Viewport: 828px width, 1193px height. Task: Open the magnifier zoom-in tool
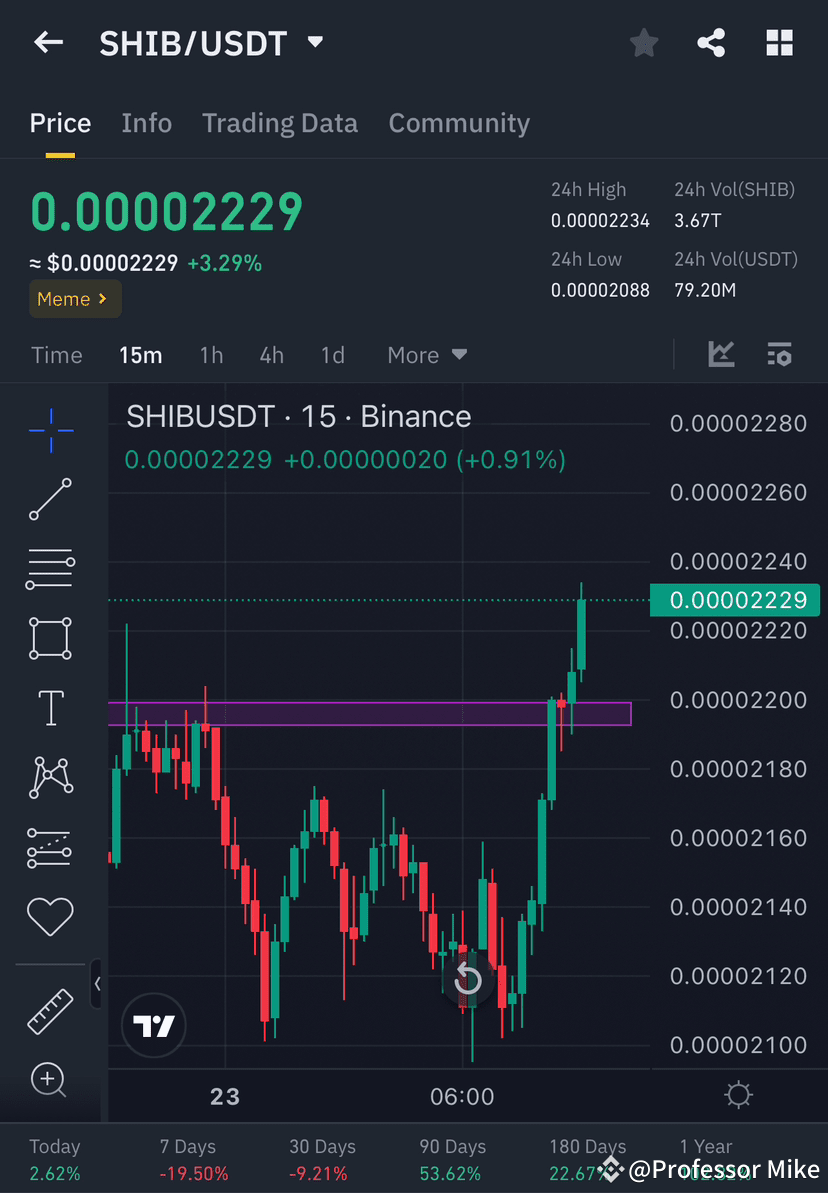coord(50,1080)
